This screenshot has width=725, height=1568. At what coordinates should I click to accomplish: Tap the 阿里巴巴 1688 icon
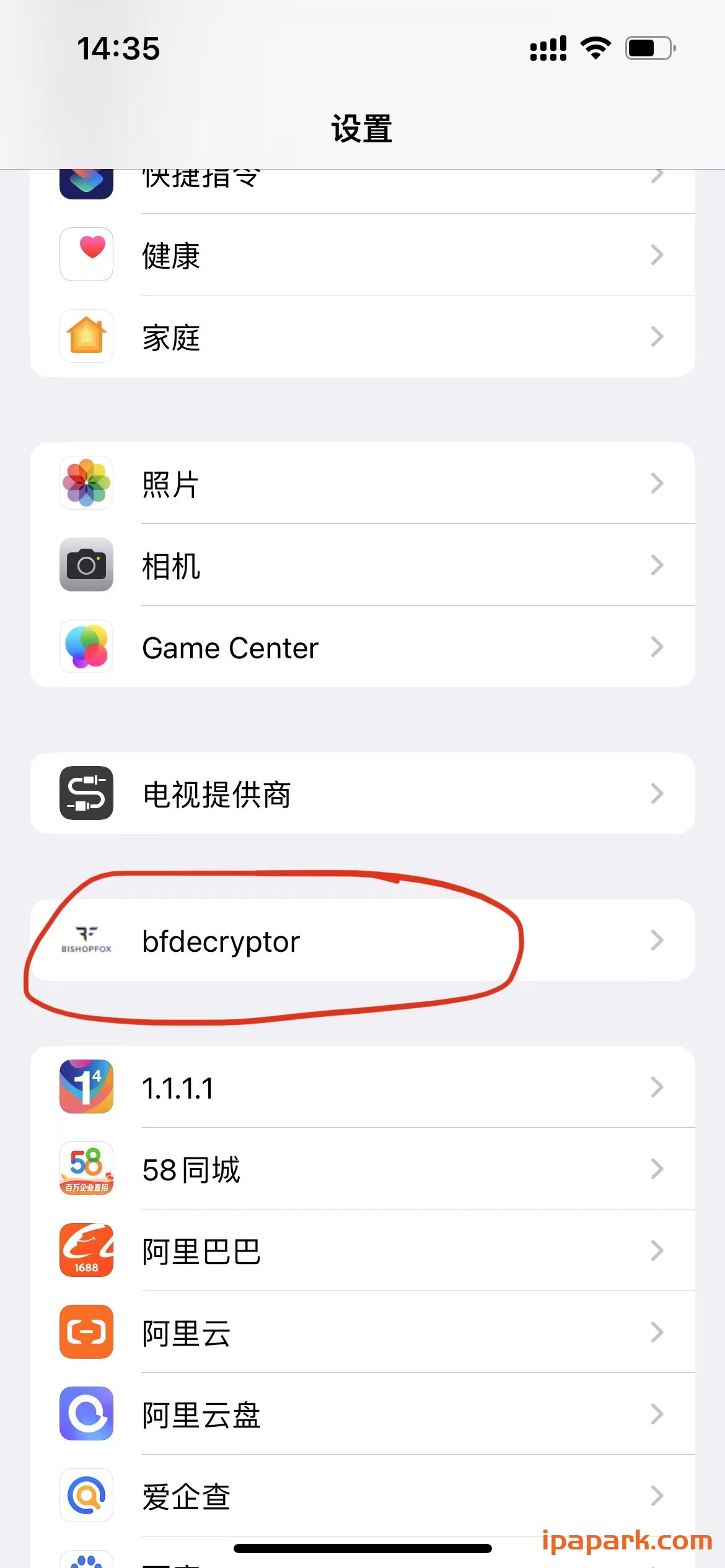click(86, 1251)
